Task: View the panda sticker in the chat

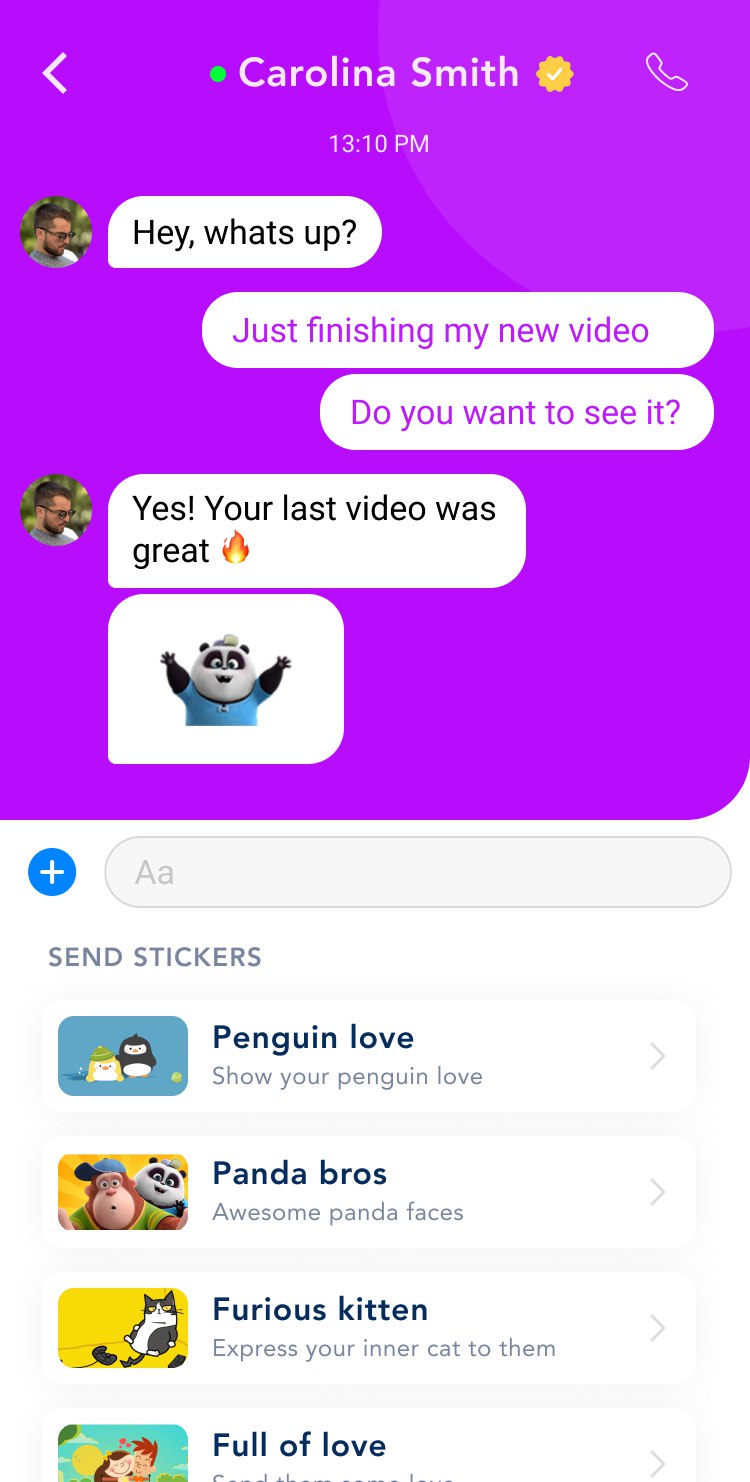Action: coord(226,679)
